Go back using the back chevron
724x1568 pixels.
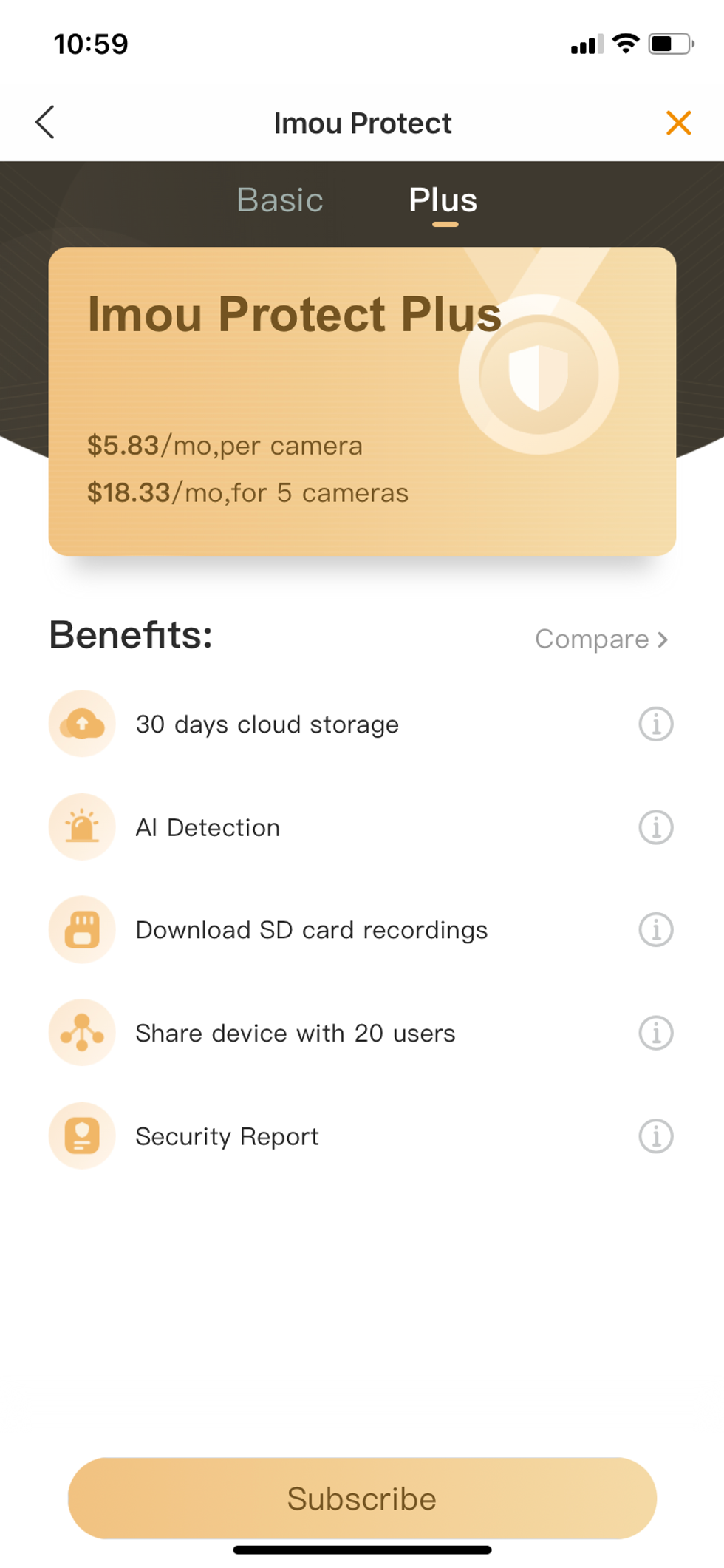[x=45, y=122]
